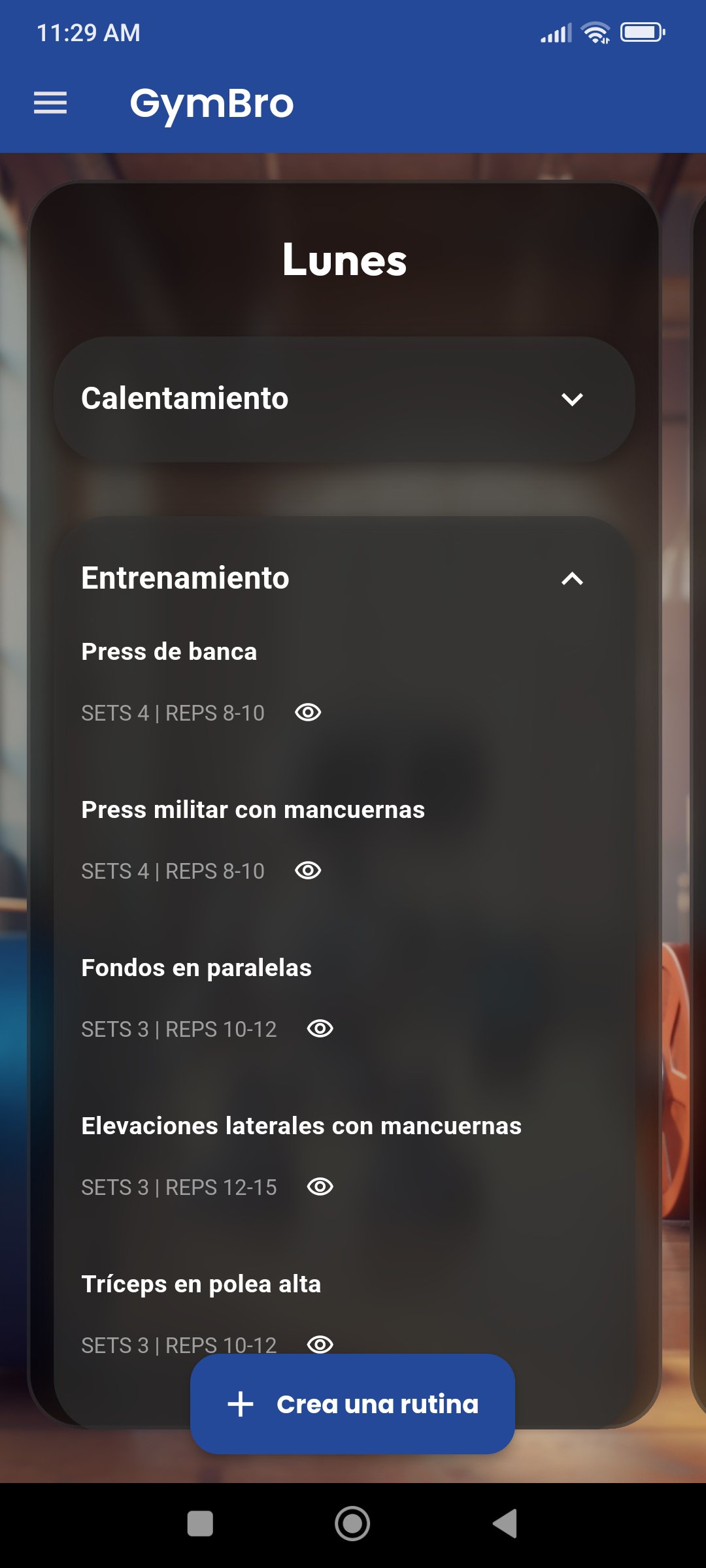The image size is (706, 1568).
Task: Open the navigation drawer menu
Action: (x=49, y=103)
